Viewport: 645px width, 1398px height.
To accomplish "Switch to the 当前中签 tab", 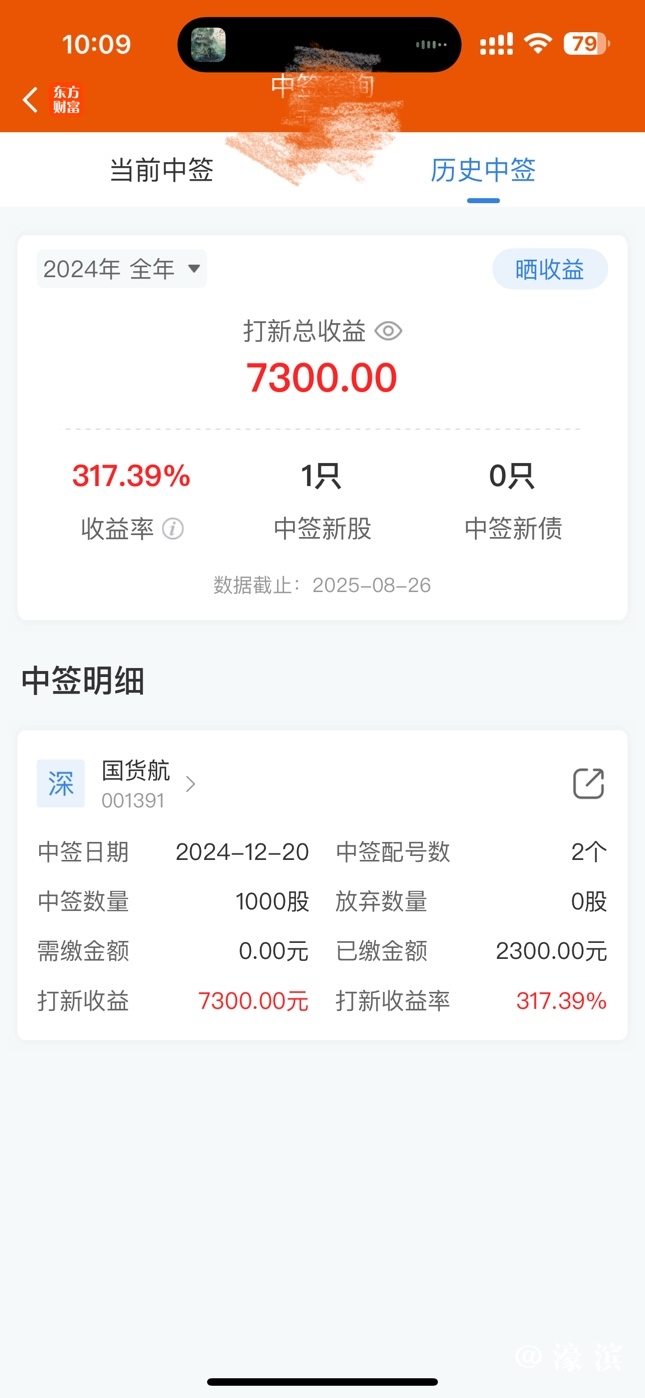I will [x=161, y=171].
